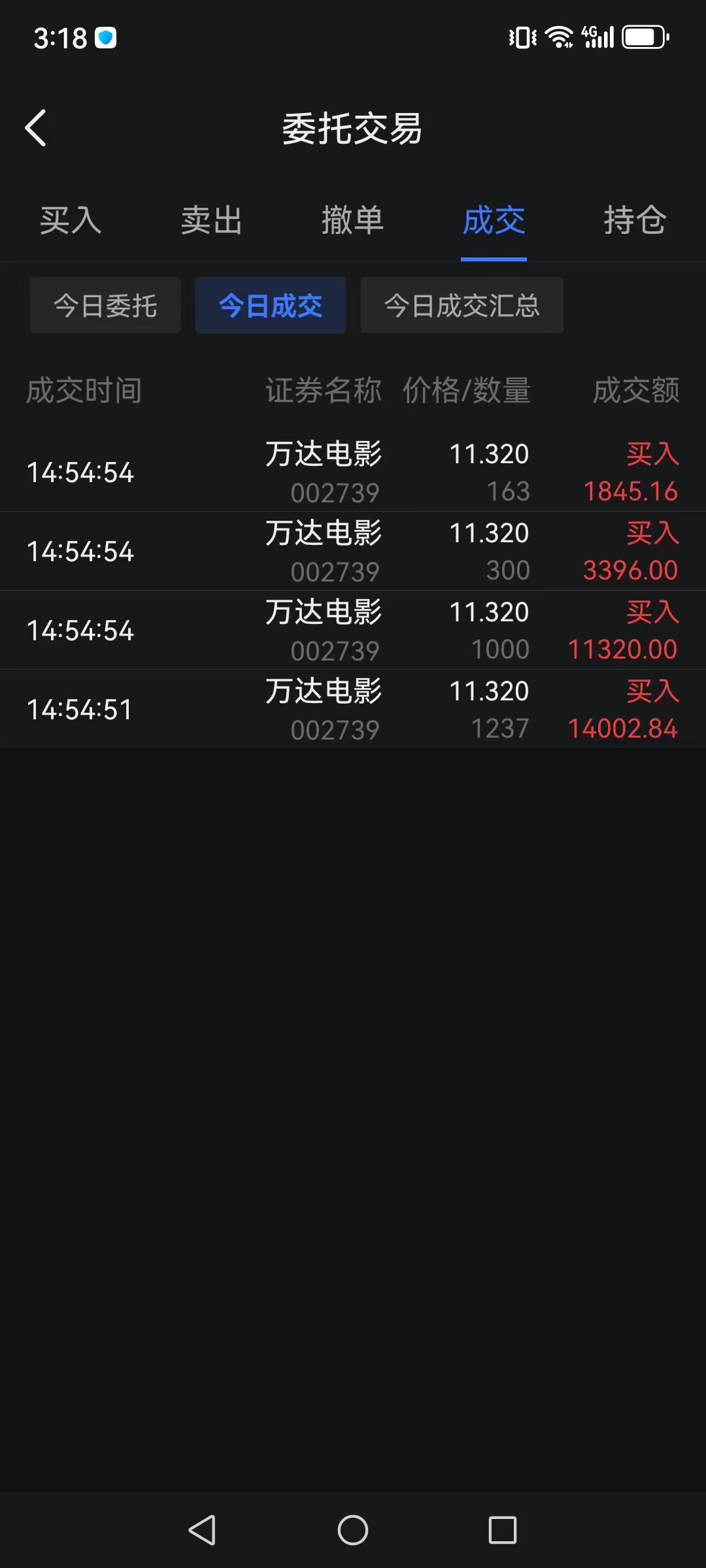706x1568 pixels.
Task: Select the 今日成交 filter
Action: point(271,306)
